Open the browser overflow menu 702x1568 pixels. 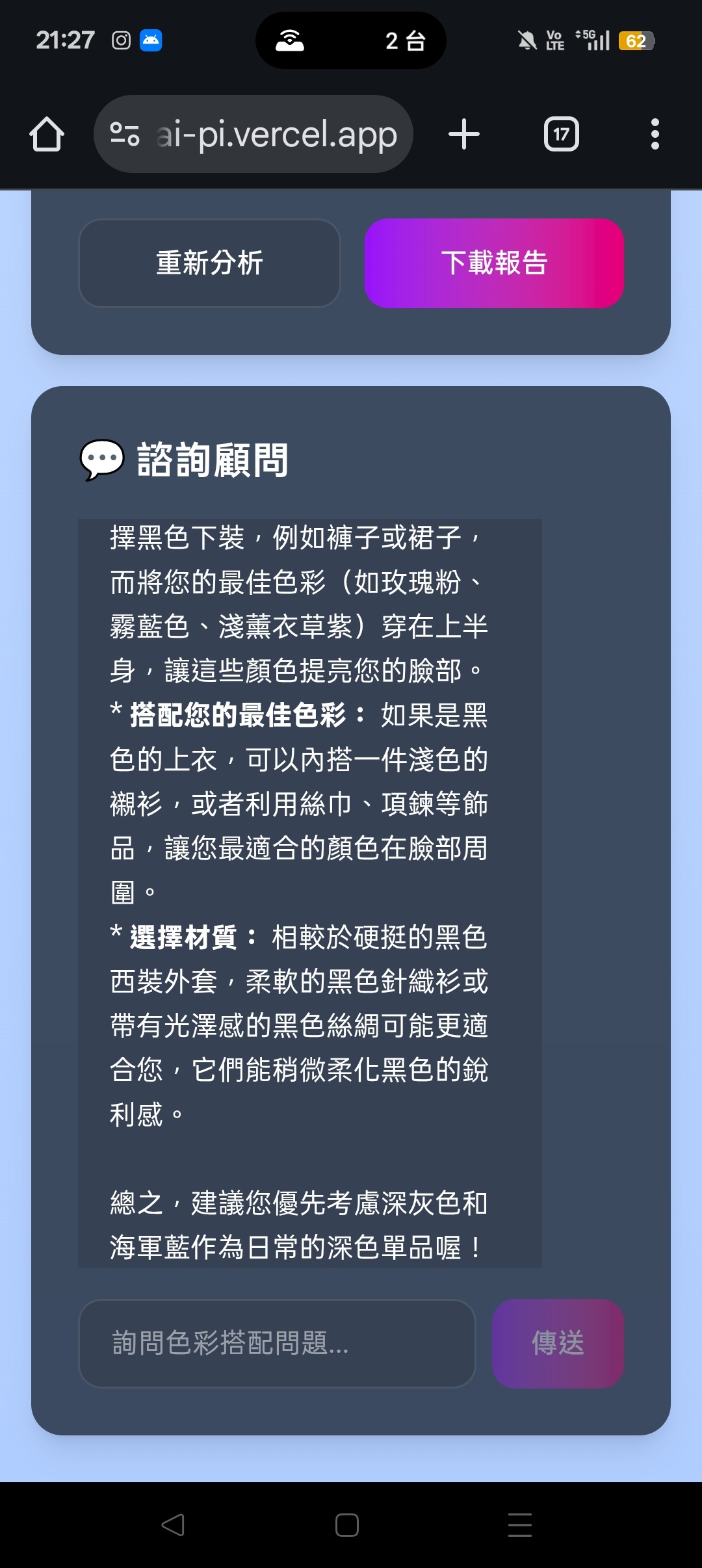coord(655,135)
